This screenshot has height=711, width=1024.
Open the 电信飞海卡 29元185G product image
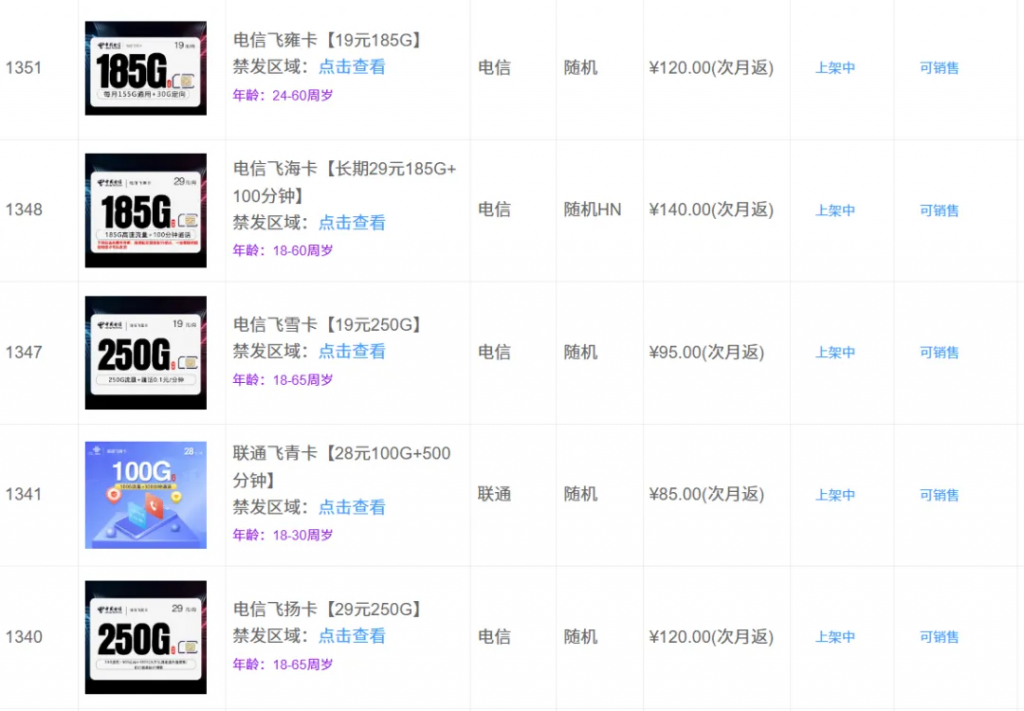(x=146, y=210)
